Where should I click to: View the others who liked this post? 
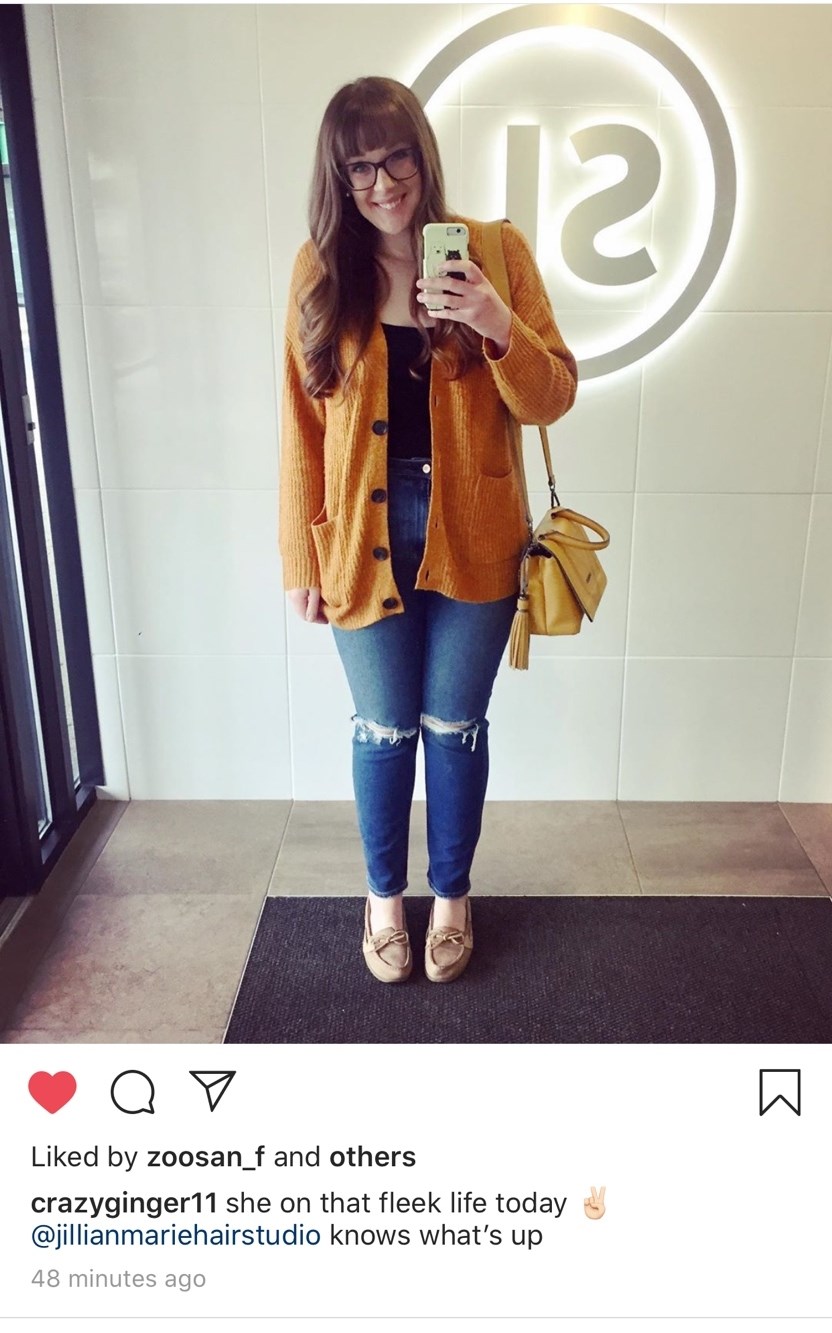click(x=372, y=1158)
